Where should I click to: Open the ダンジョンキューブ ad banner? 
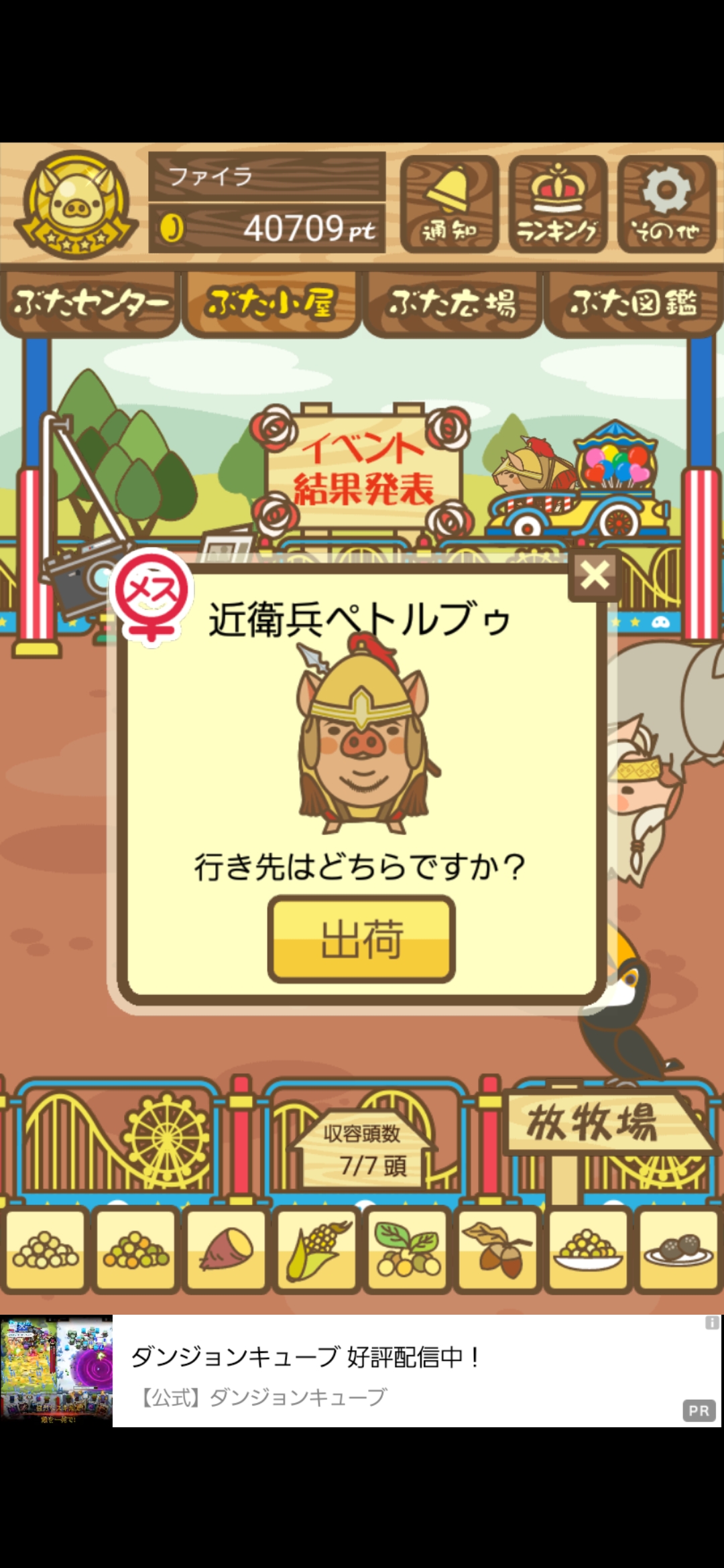[362, 1371]
